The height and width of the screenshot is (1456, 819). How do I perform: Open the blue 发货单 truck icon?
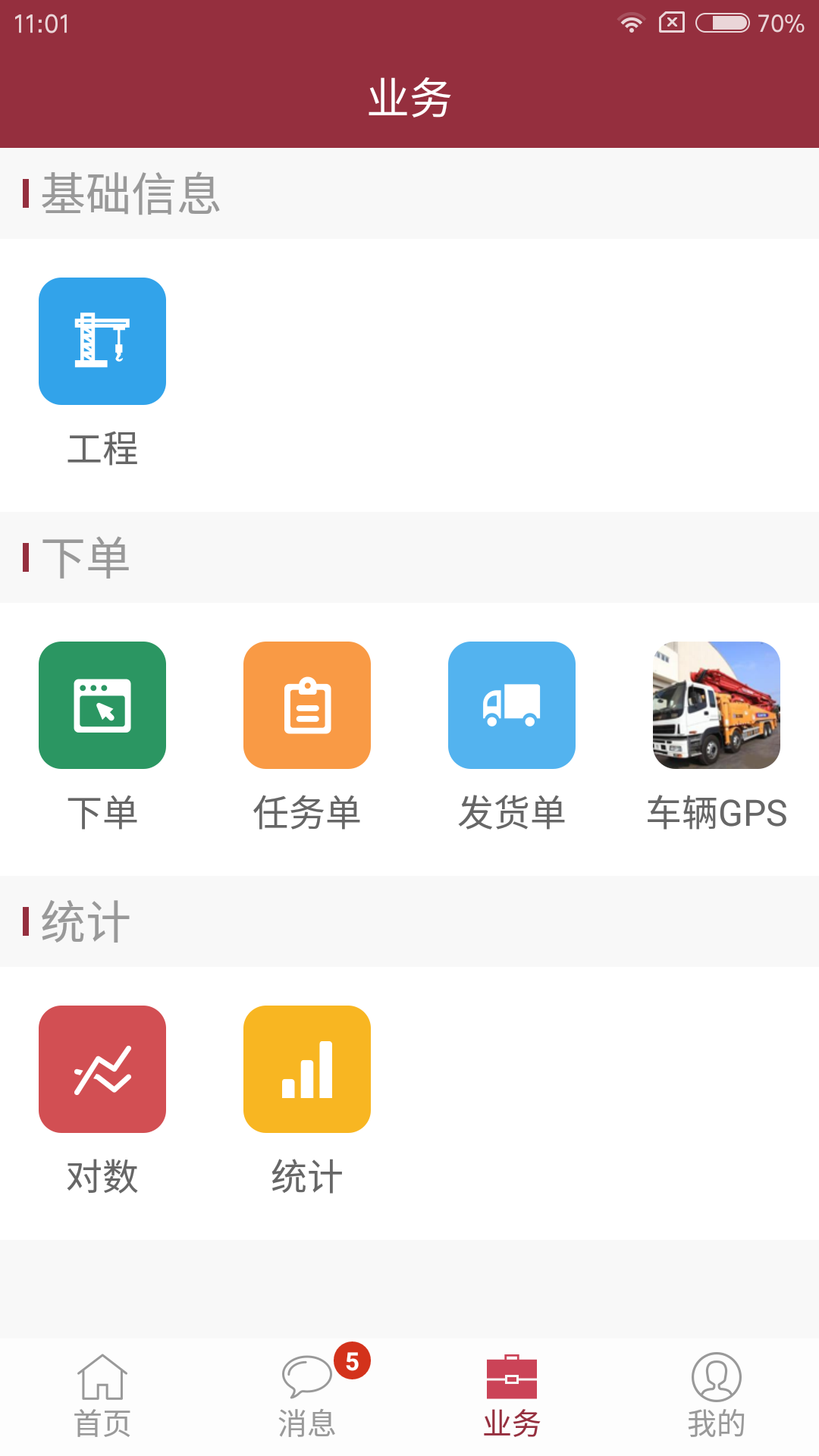pos(512,704)
